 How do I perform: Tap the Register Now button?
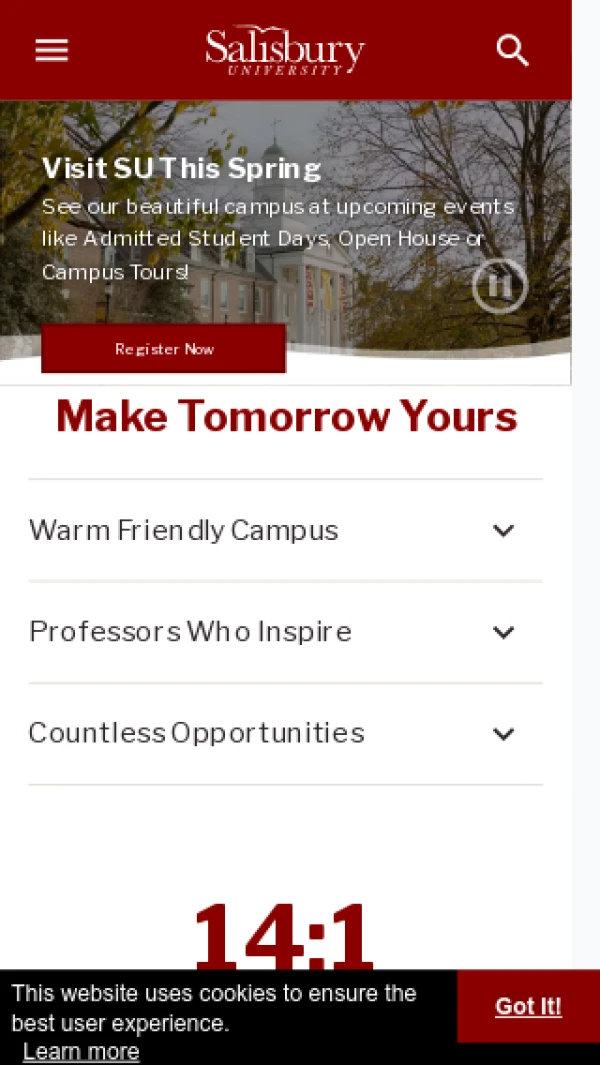(164, 349)
